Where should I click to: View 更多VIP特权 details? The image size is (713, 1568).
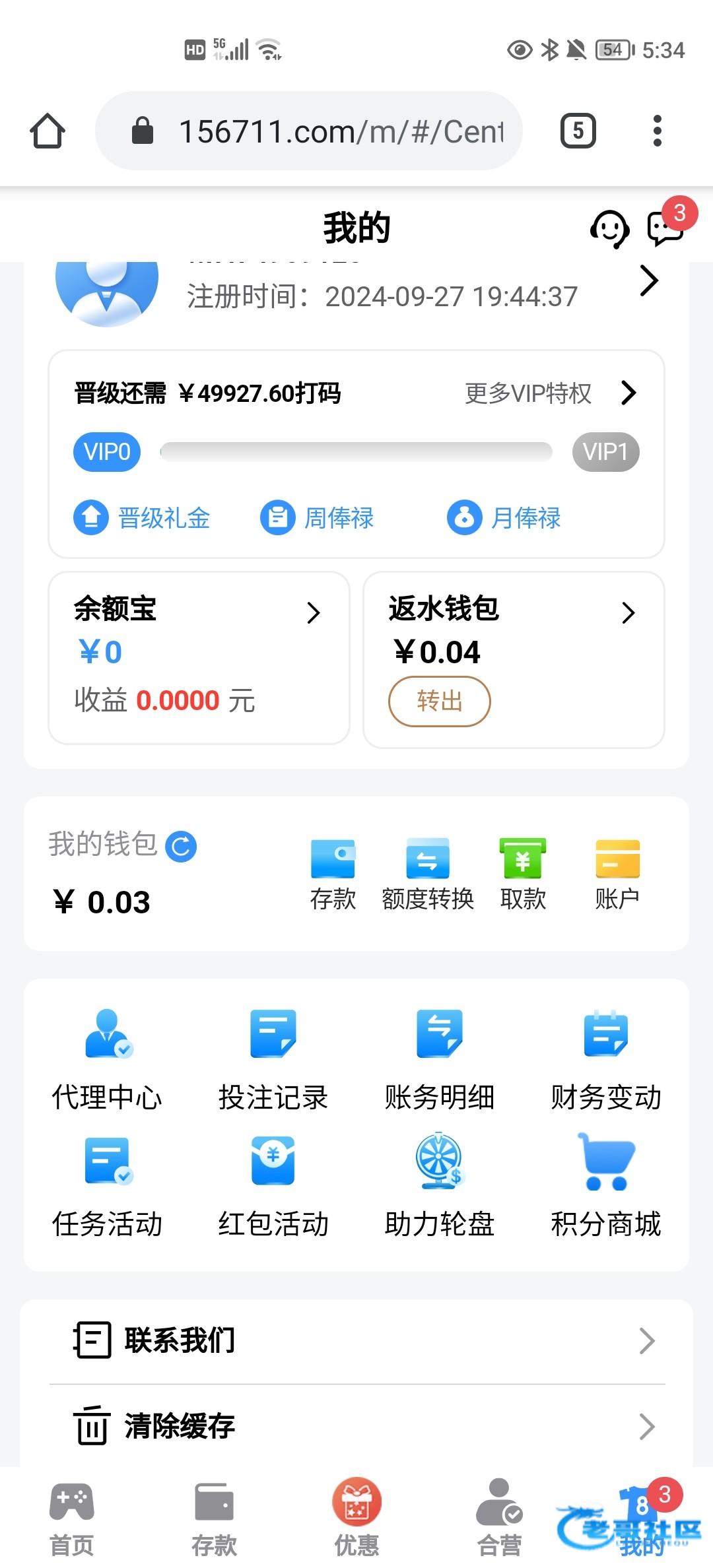coord(549,393)
